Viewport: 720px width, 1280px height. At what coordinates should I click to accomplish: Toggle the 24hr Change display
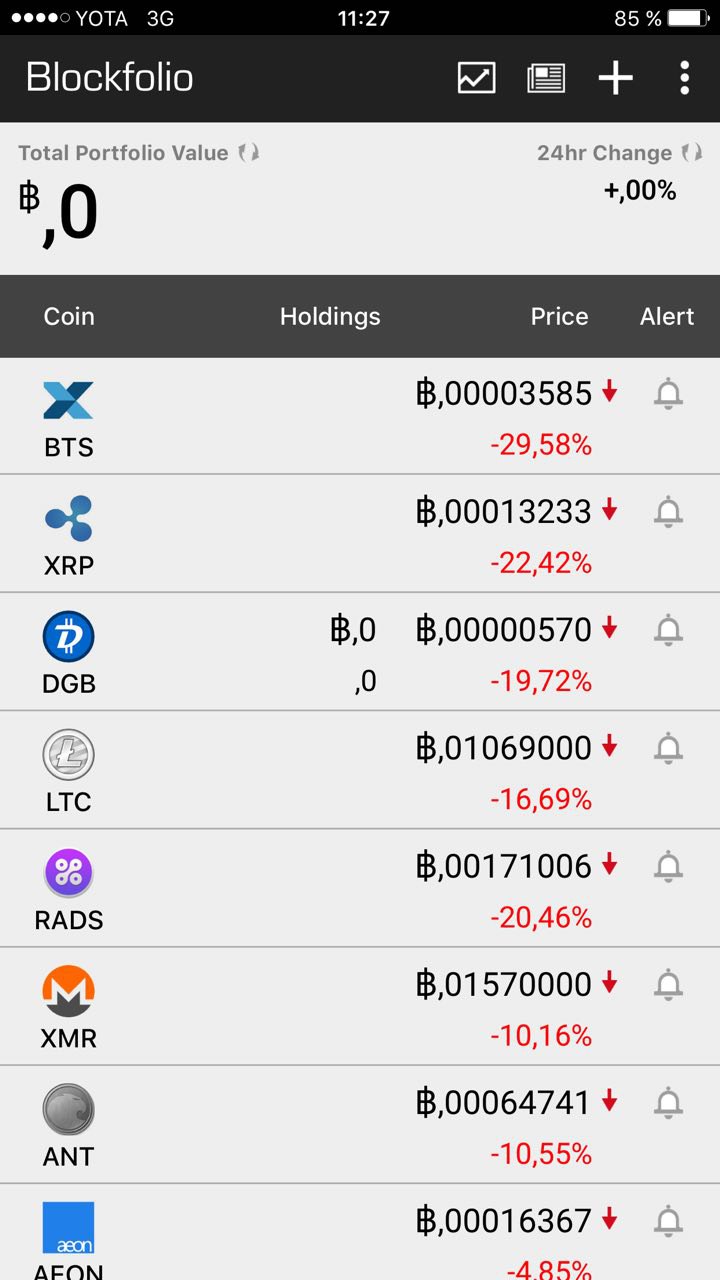(x=691, y=153)
